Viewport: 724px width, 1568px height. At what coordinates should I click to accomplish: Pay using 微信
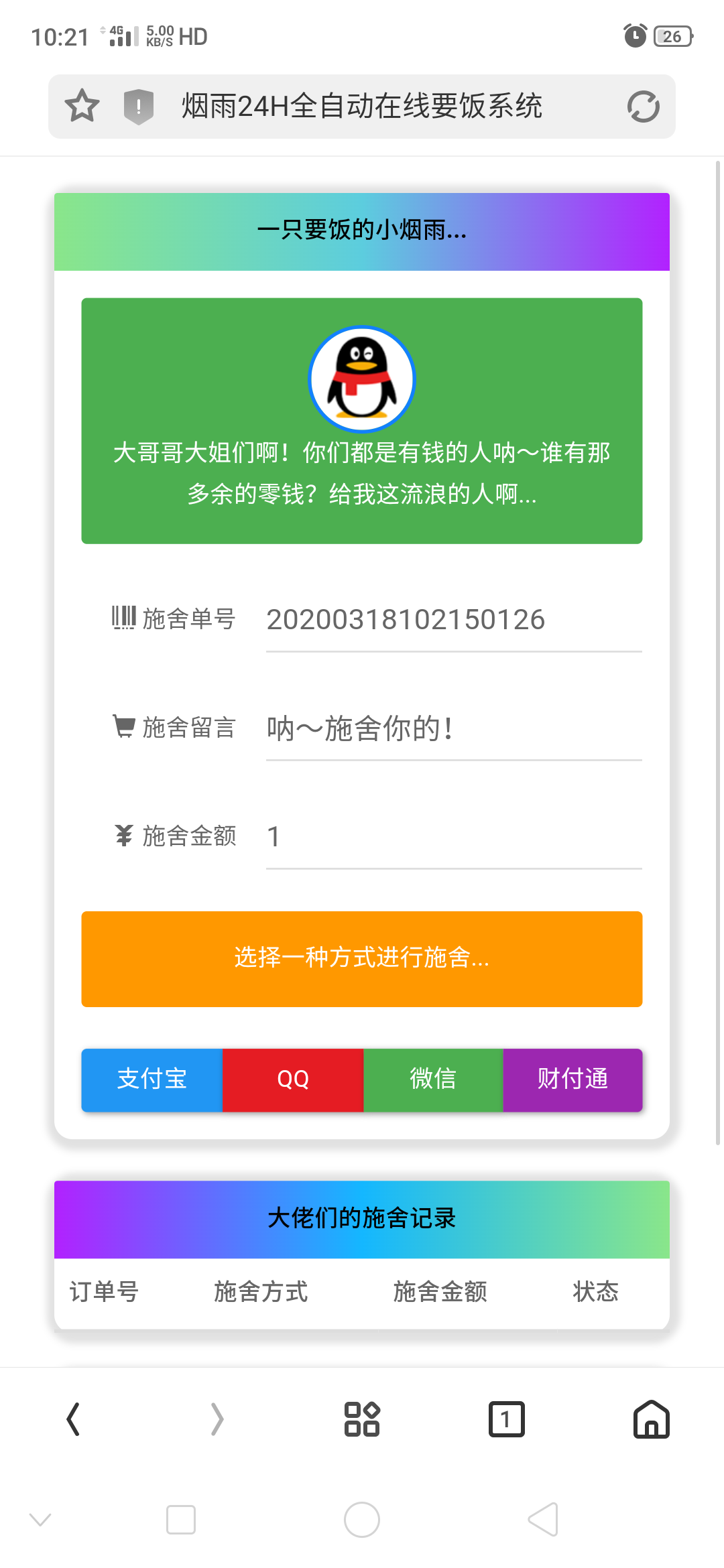433,1080
